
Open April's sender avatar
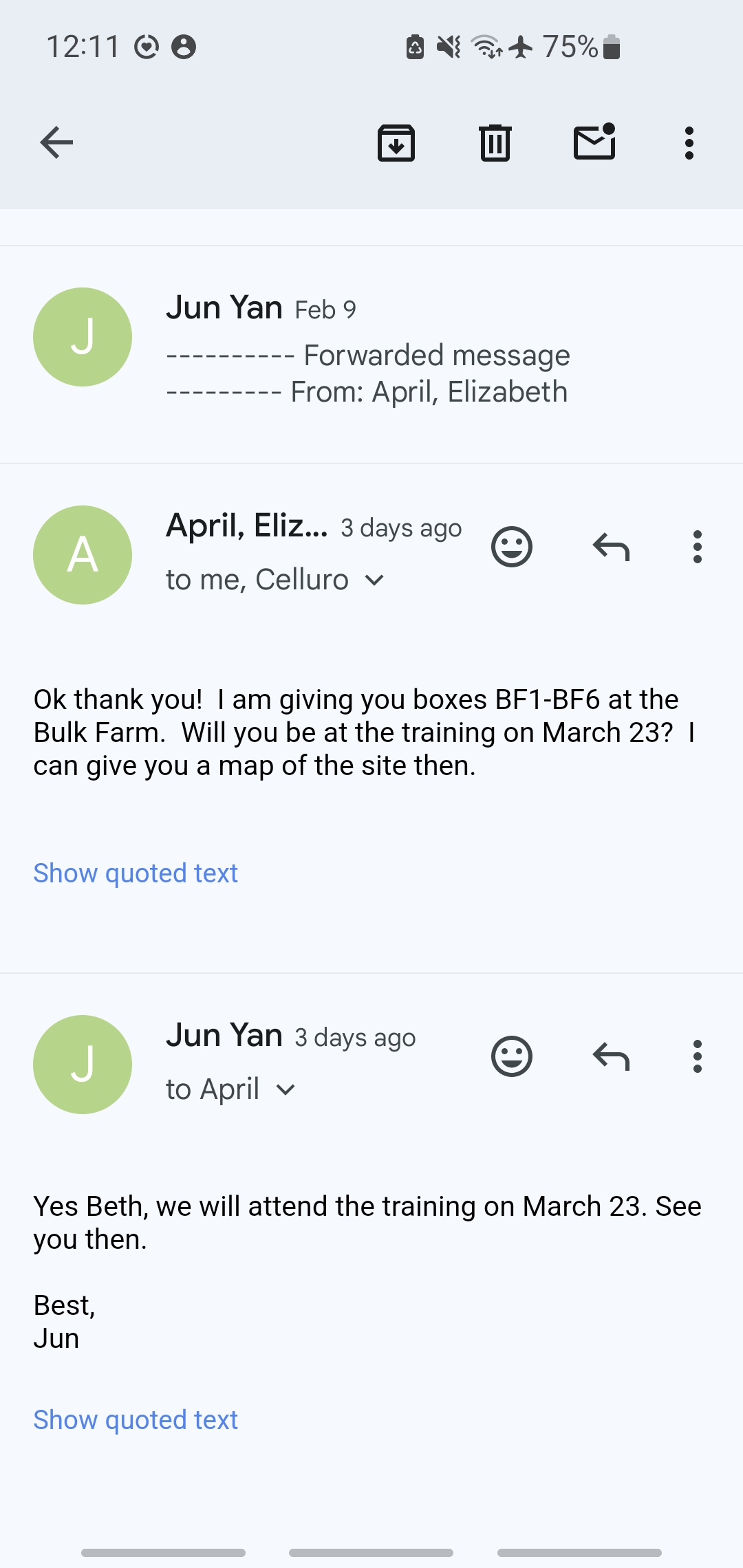point(83,555)
